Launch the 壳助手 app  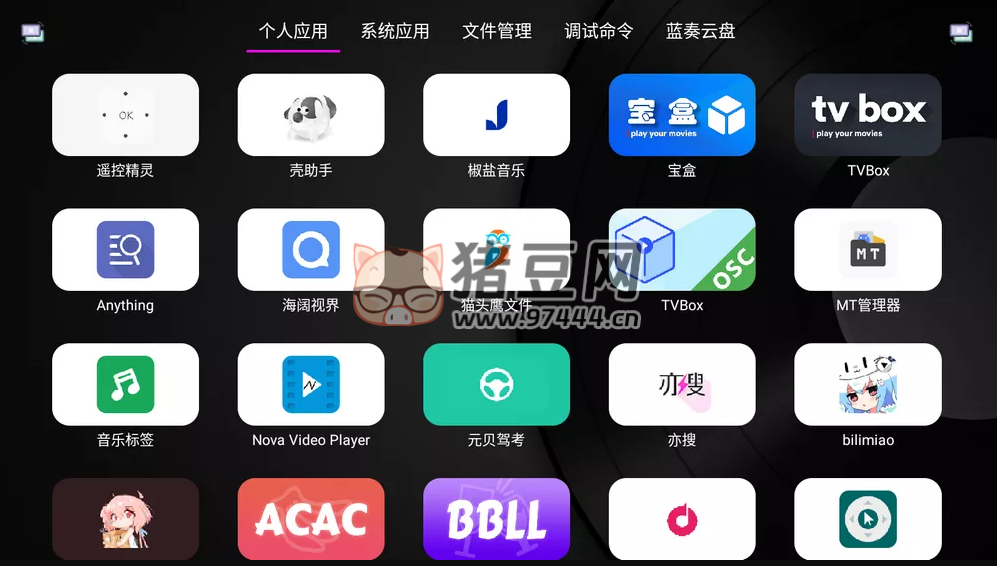(311, 115)
